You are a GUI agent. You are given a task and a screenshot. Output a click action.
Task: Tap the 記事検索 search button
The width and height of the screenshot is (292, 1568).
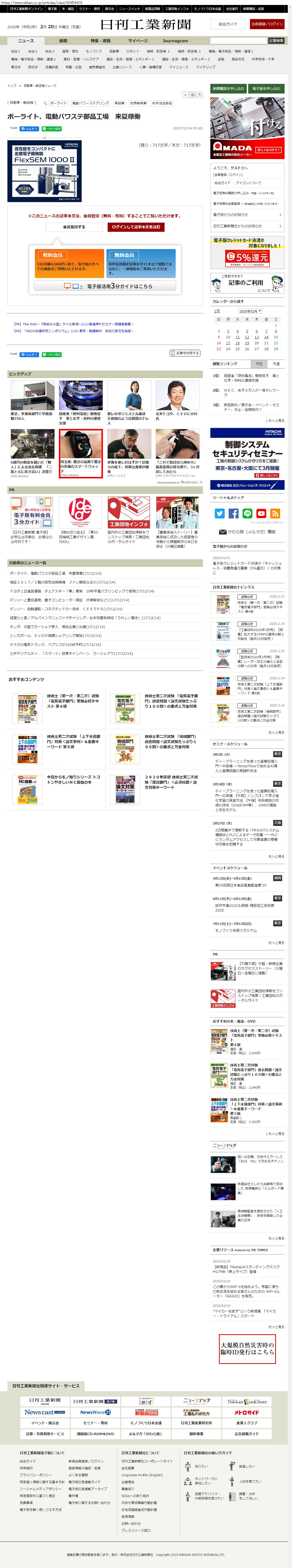tap(276, 41)
